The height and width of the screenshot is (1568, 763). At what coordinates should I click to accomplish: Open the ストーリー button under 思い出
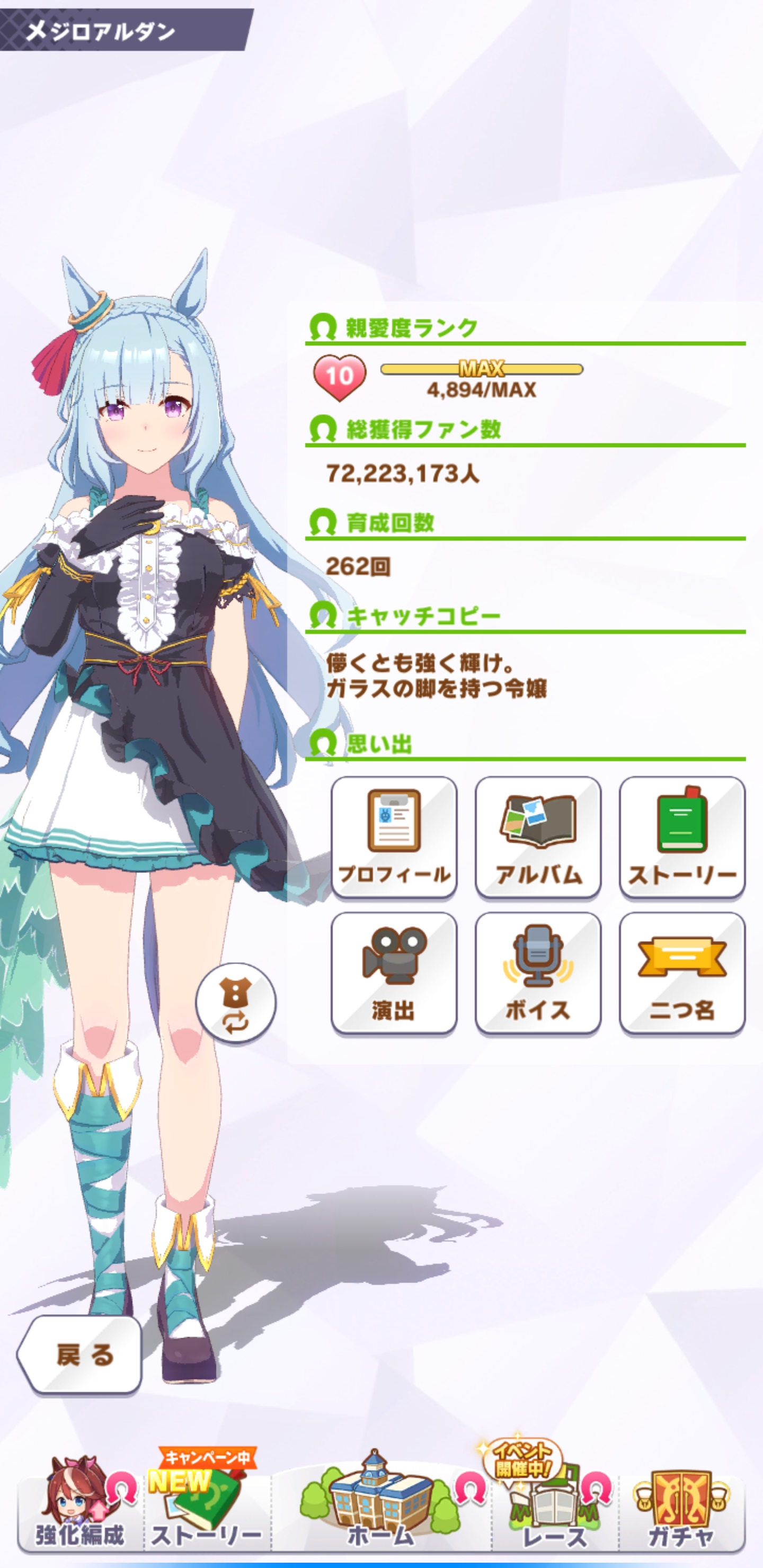tap(682, 836)
